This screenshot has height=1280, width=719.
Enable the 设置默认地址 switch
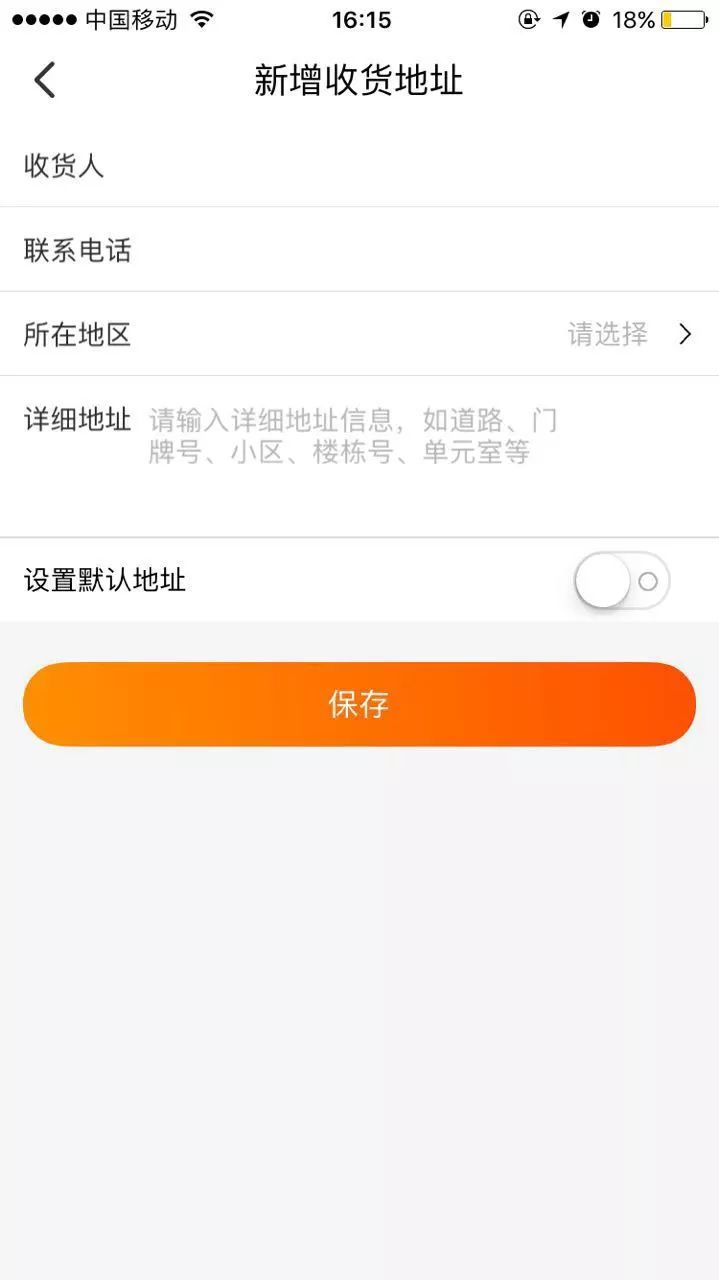pyautogui.click(x=622, y=581)
